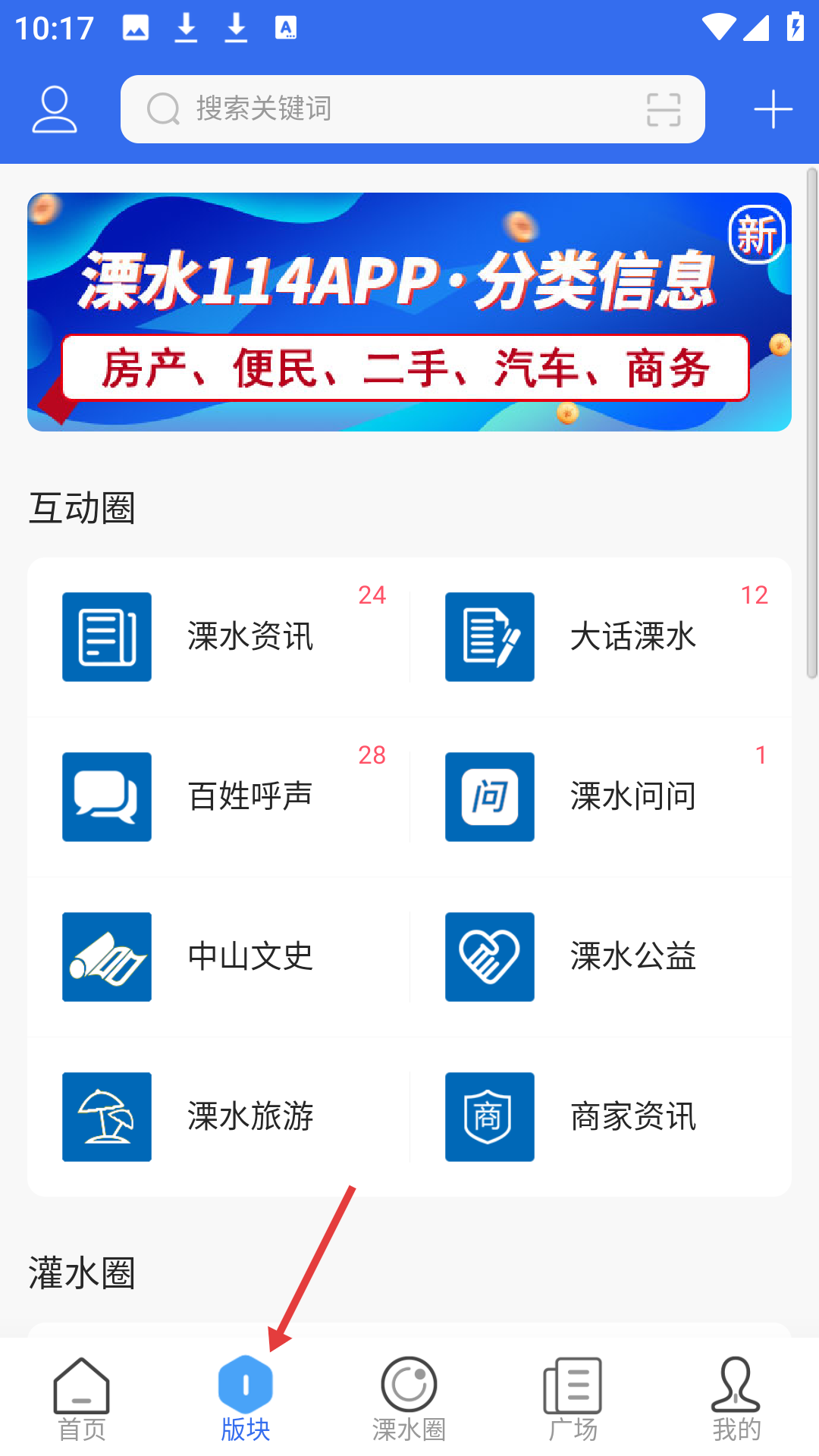This screenshot has width=819, height=1456.
Task: Switch to the 广场 tab
Action: coord(573,1399)
